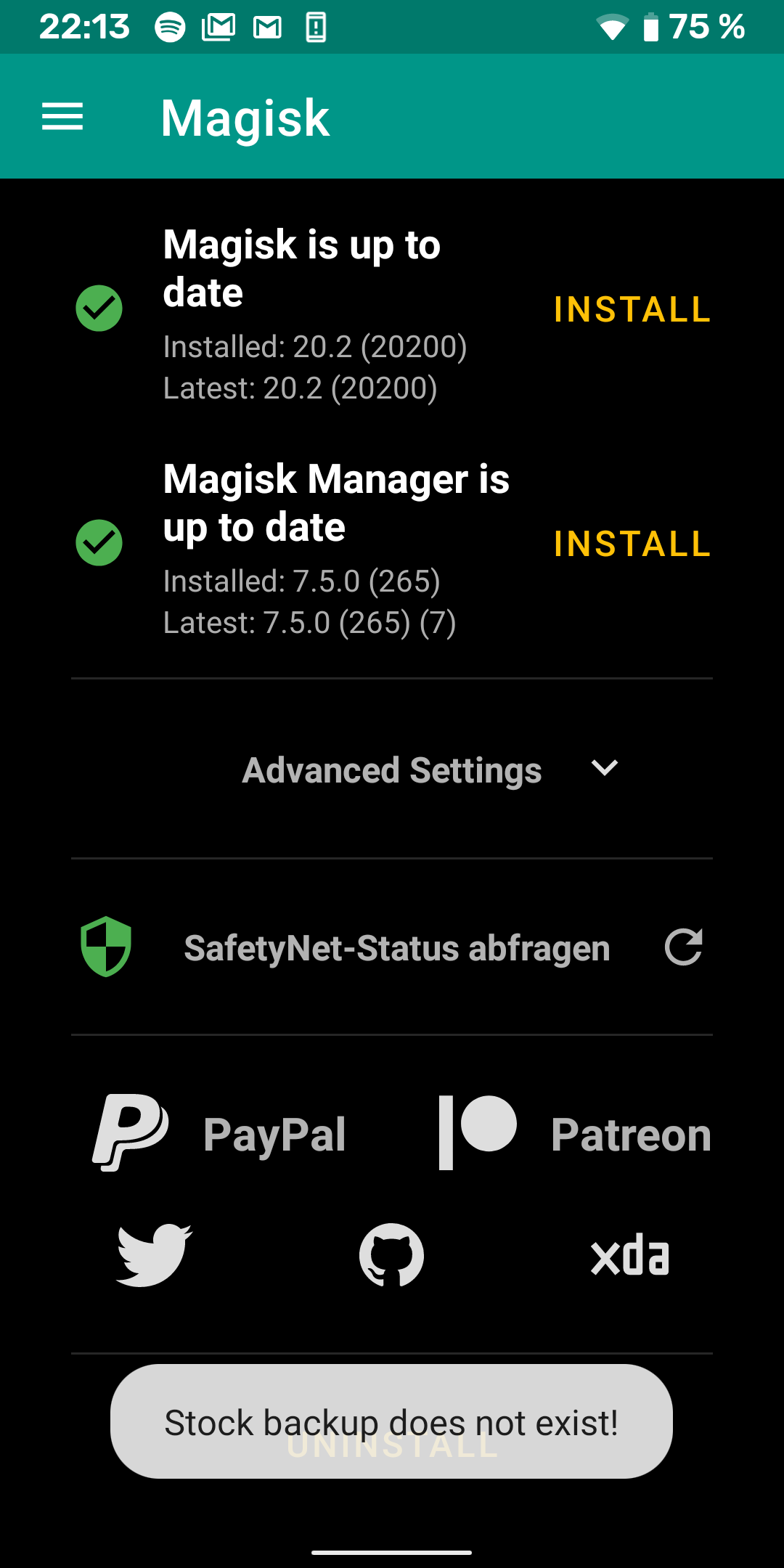This screenshot has height=1568, width=784.
Task: Click the Magisk Manager up-to-date checkmark icon
Action: click(99, 543)
